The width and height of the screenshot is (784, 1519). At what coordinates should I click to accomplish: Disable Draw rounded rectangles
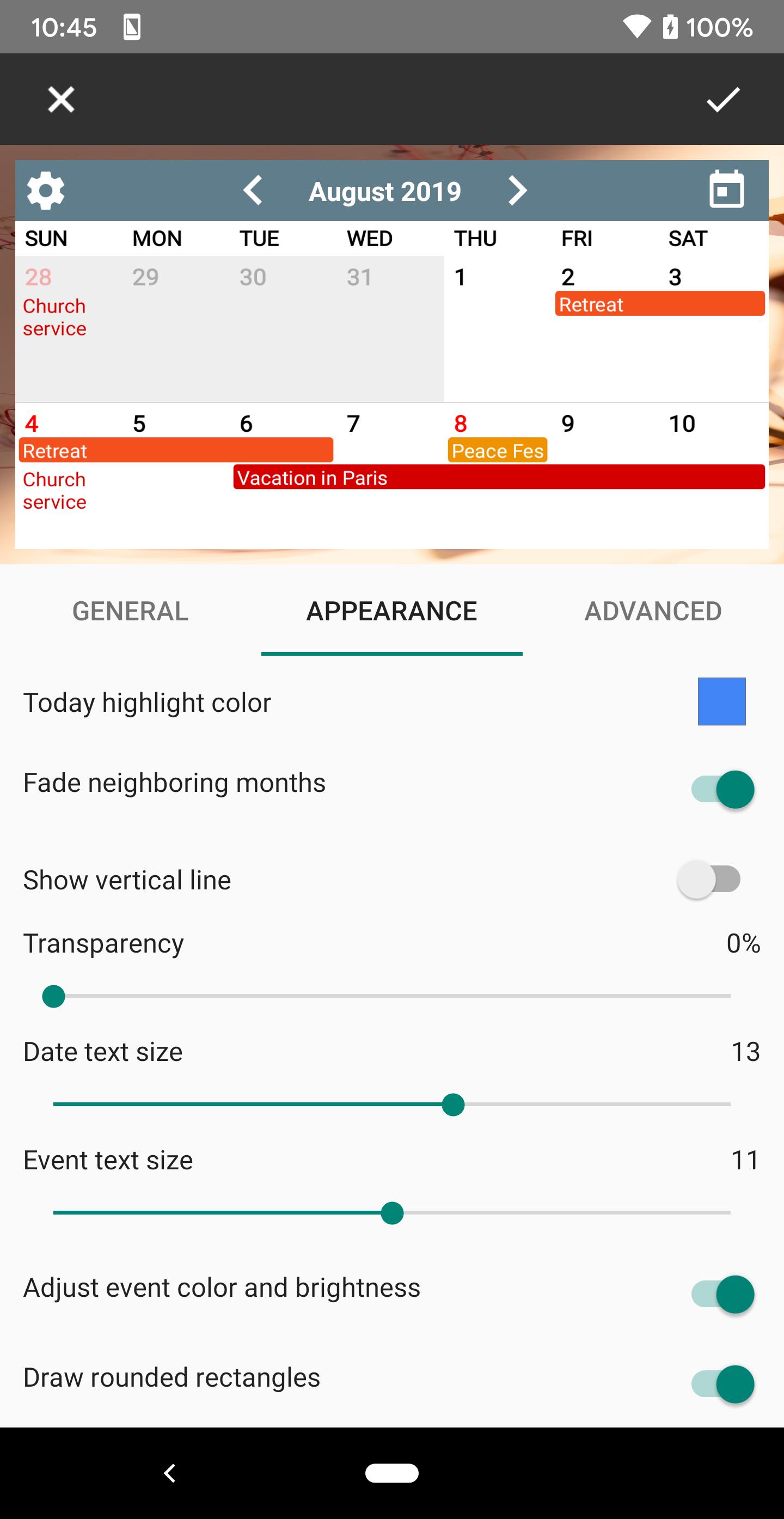click(x=722, y=1384)
